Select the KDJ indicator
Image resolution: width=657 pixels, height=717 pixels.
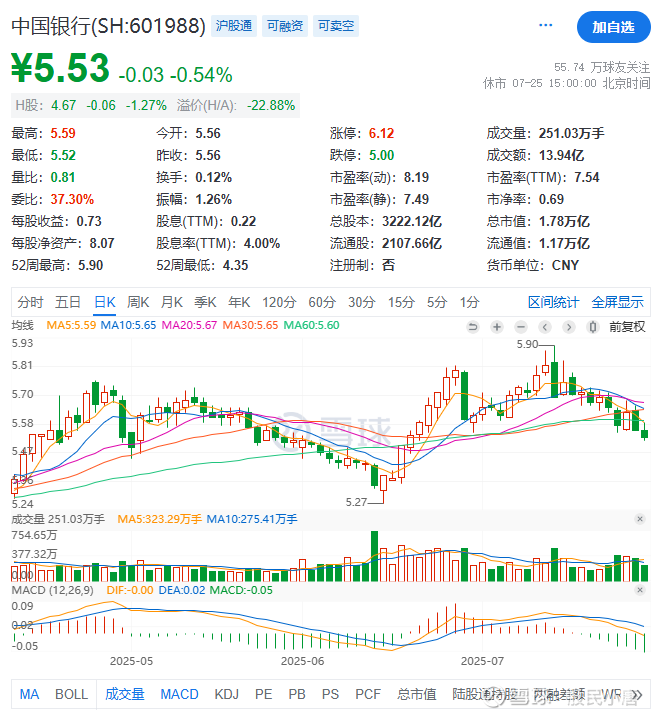(x=227, y=694)
